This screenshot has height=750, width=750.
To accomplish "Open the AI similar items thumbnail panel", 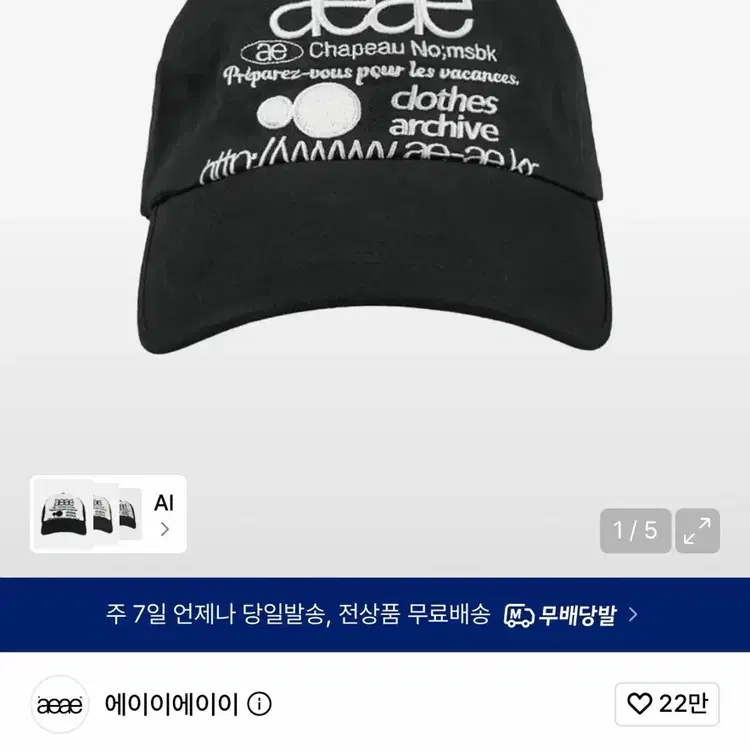I will click(x=108, y=514).
